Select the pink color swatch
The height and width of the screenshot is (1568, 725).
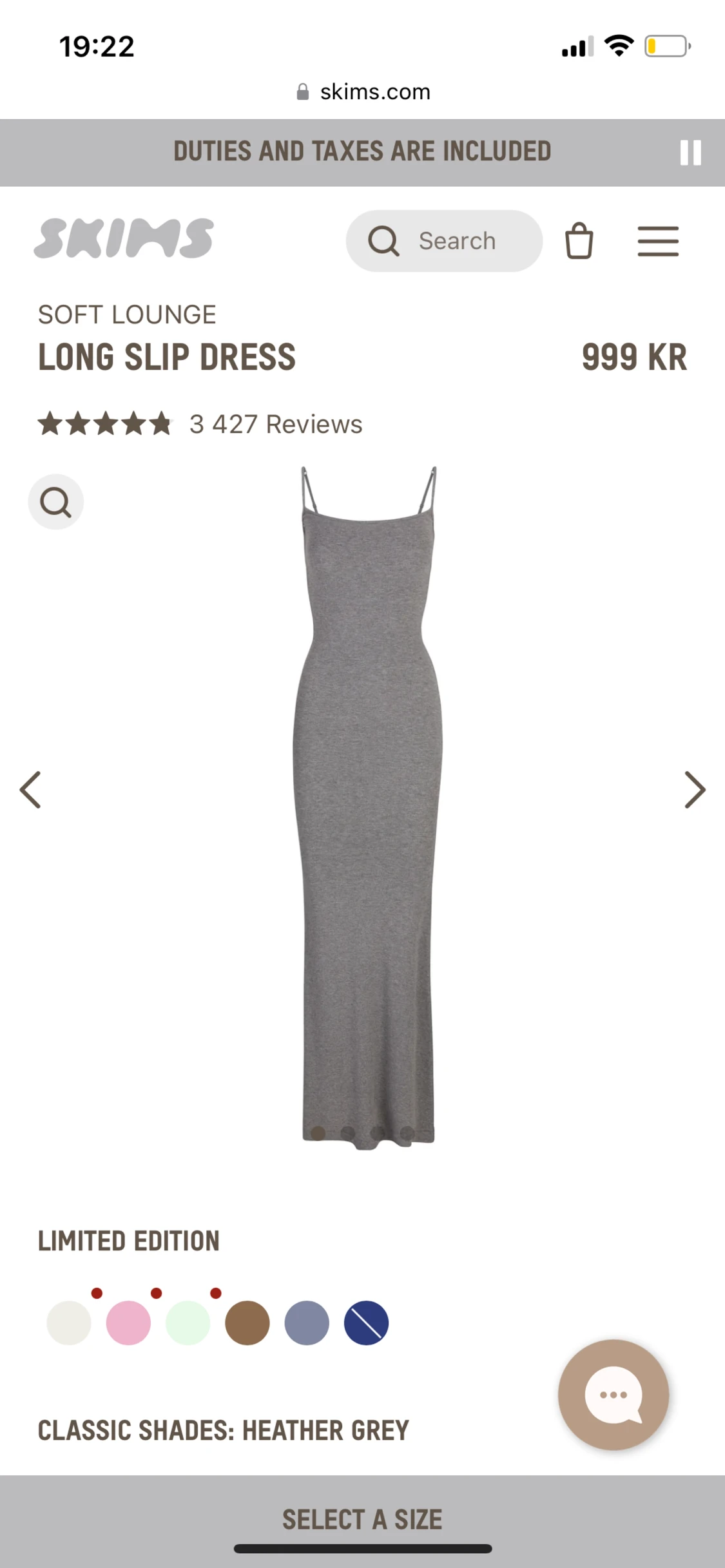tap(128, 1323)
